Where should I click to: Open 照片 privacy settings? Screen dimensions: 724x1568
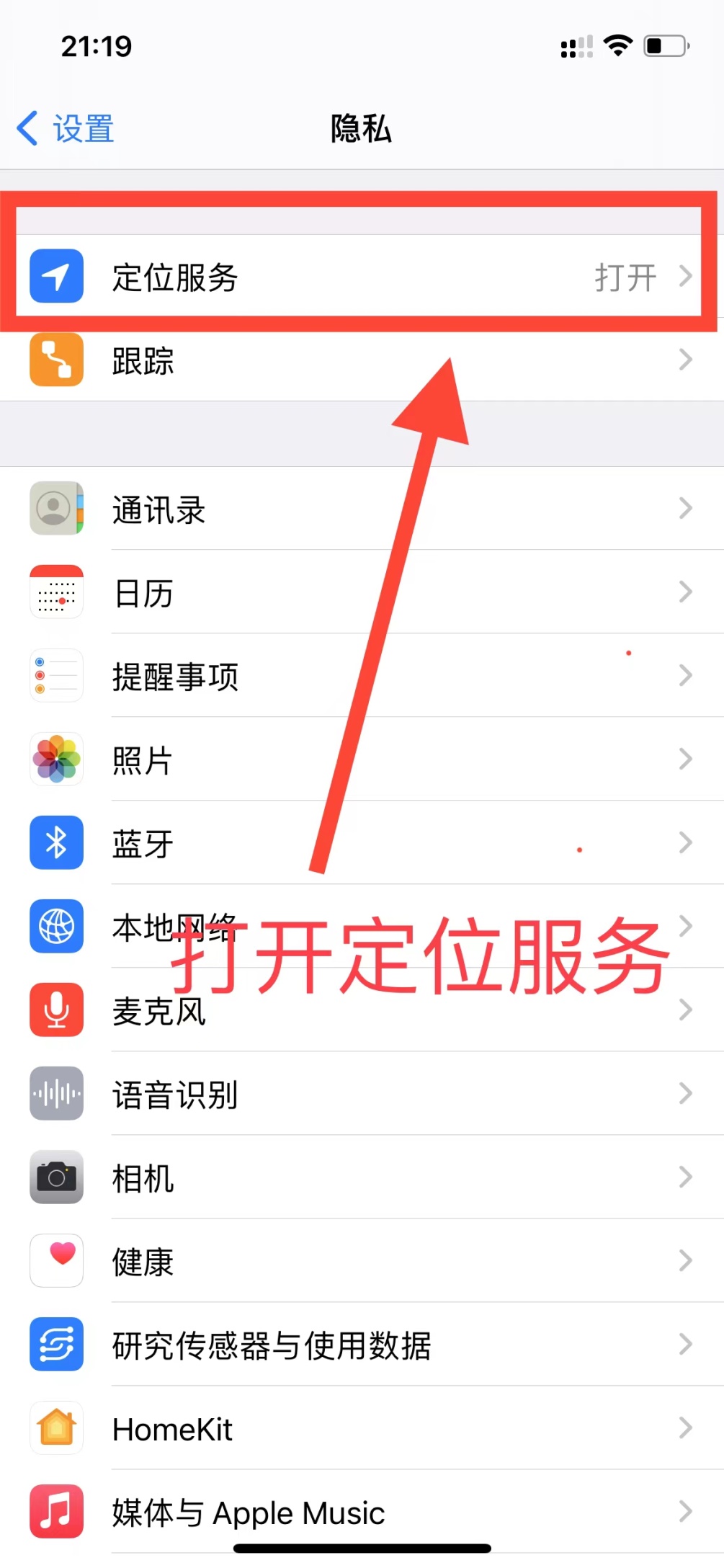(x=360, y=760)
